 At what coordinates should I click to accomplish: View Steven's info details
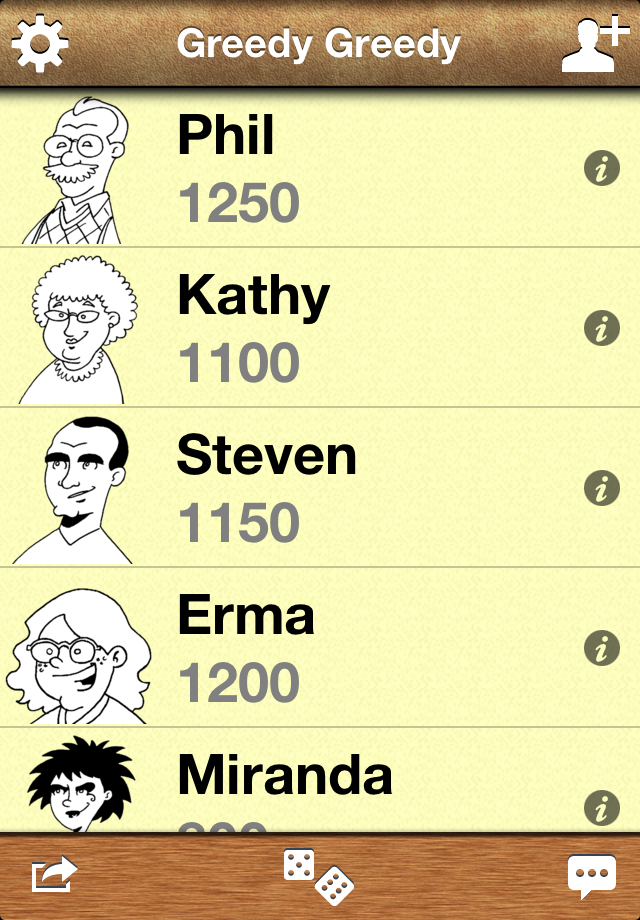(x=601, y=488)
